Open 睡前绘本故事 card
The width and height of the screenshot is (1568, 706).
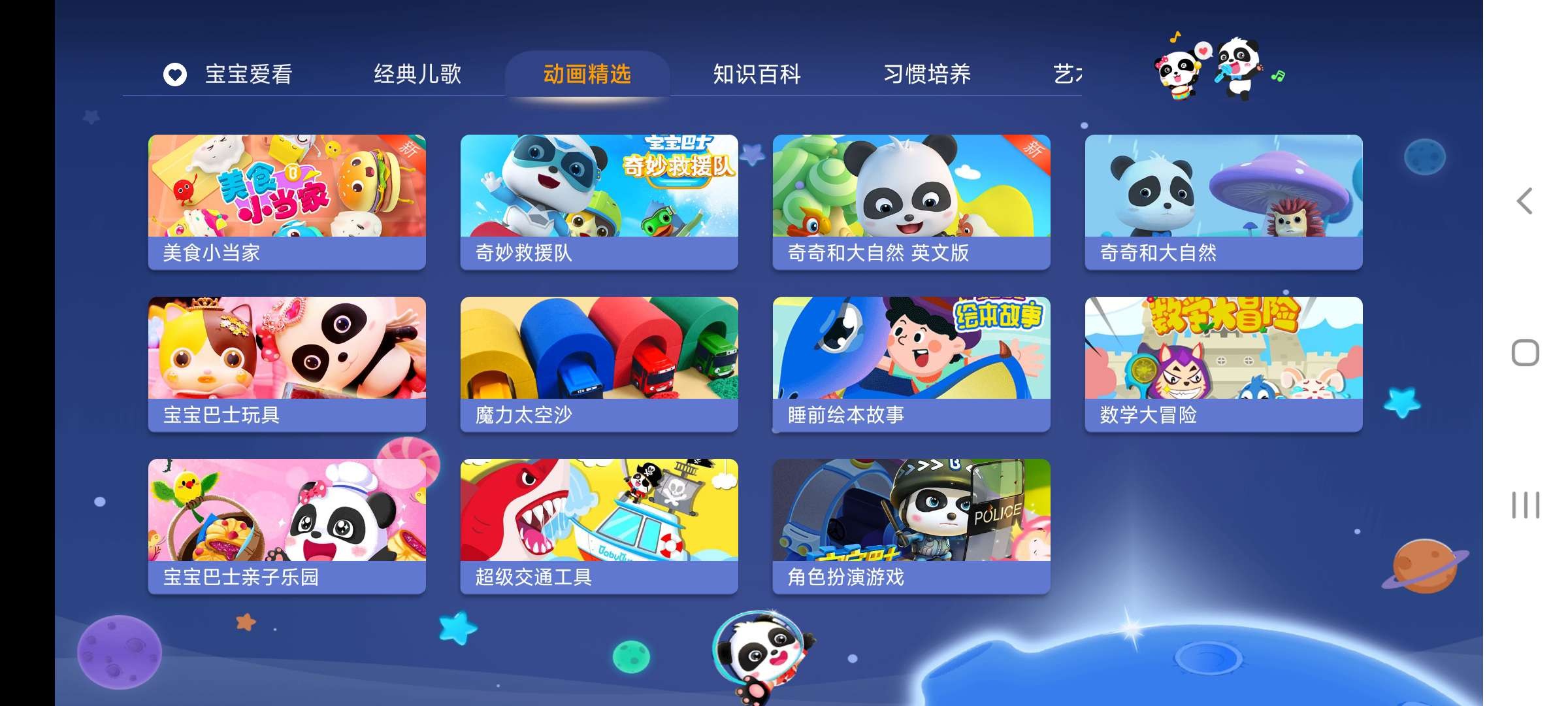point(911,363)
